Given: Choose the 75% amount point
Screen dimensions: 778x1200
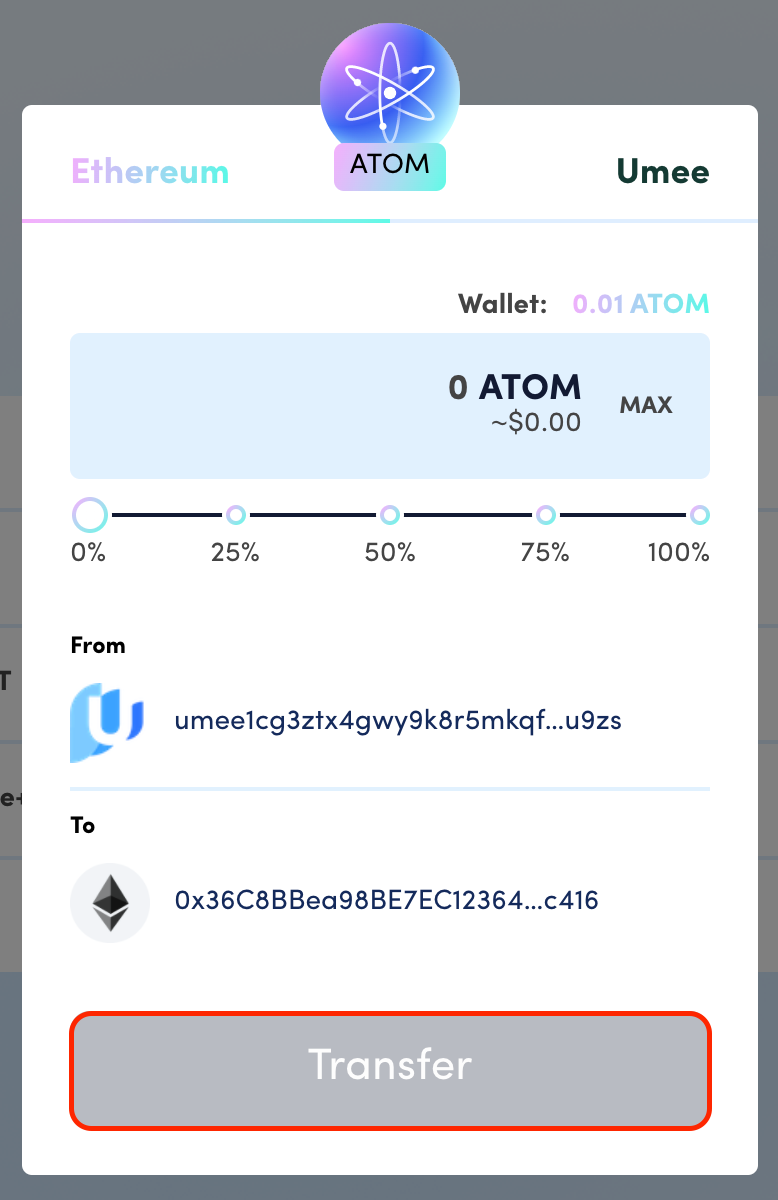Looking at the screenshot, I should coord(545,515).
